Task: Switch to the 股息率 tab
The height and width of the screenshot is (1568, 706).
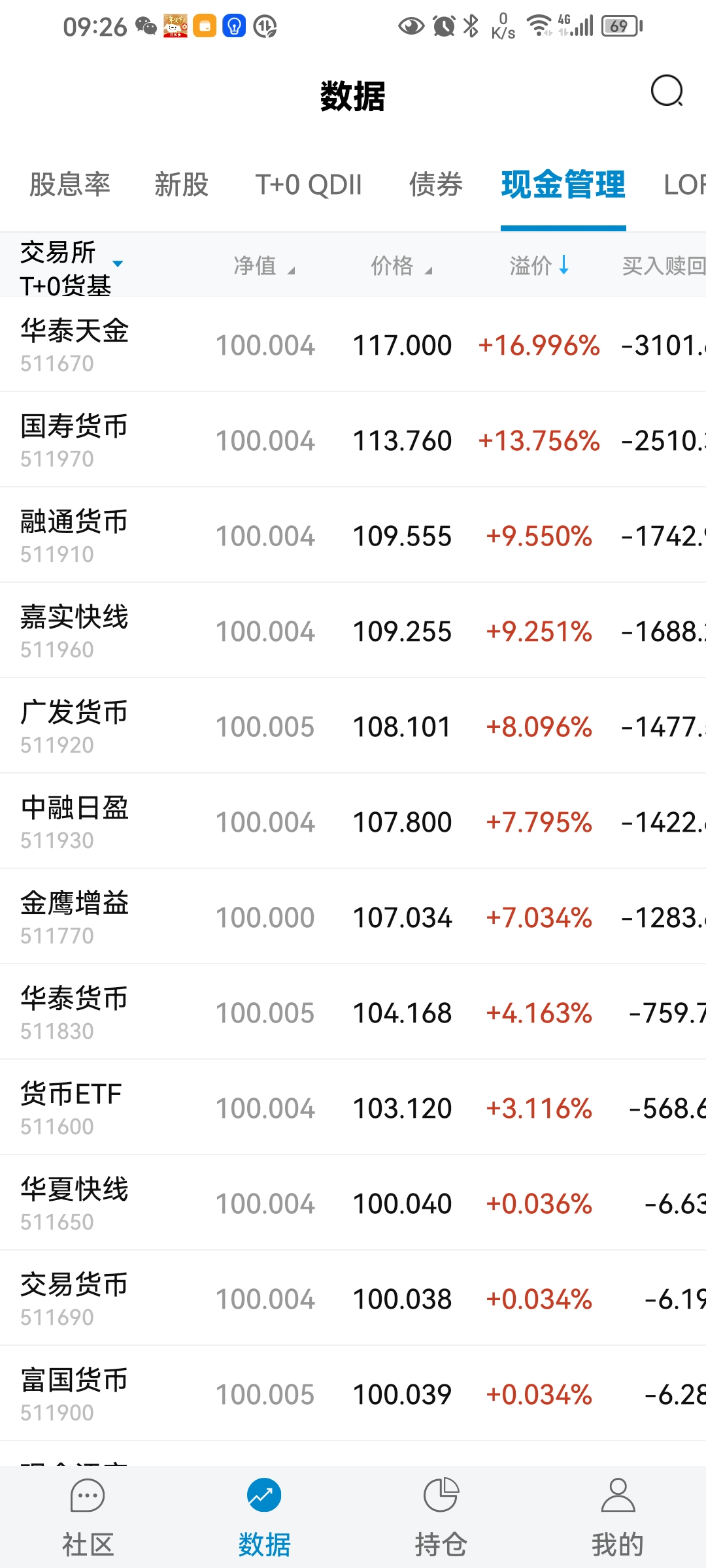Action: click(70, 185)
